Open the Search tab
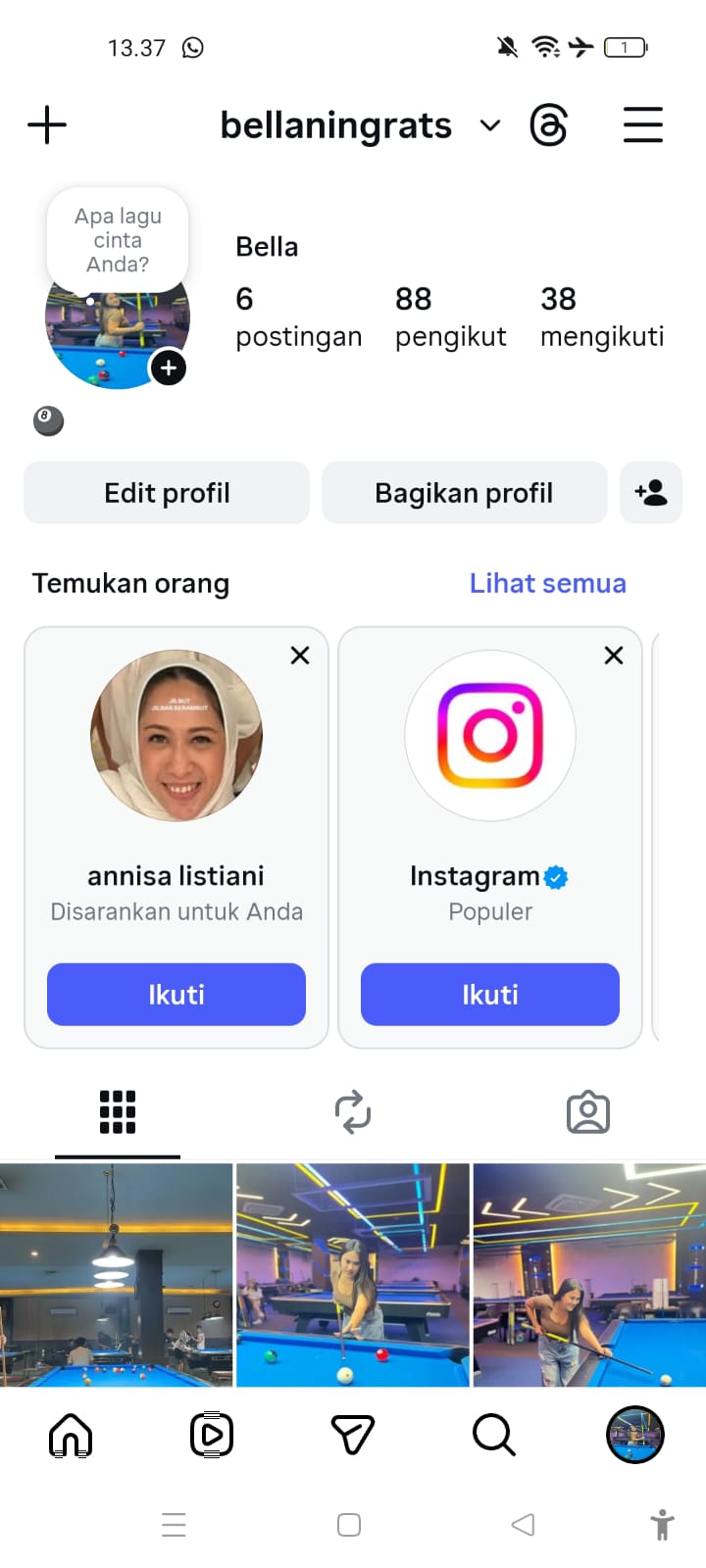706x1568 pixels. 494,1436
